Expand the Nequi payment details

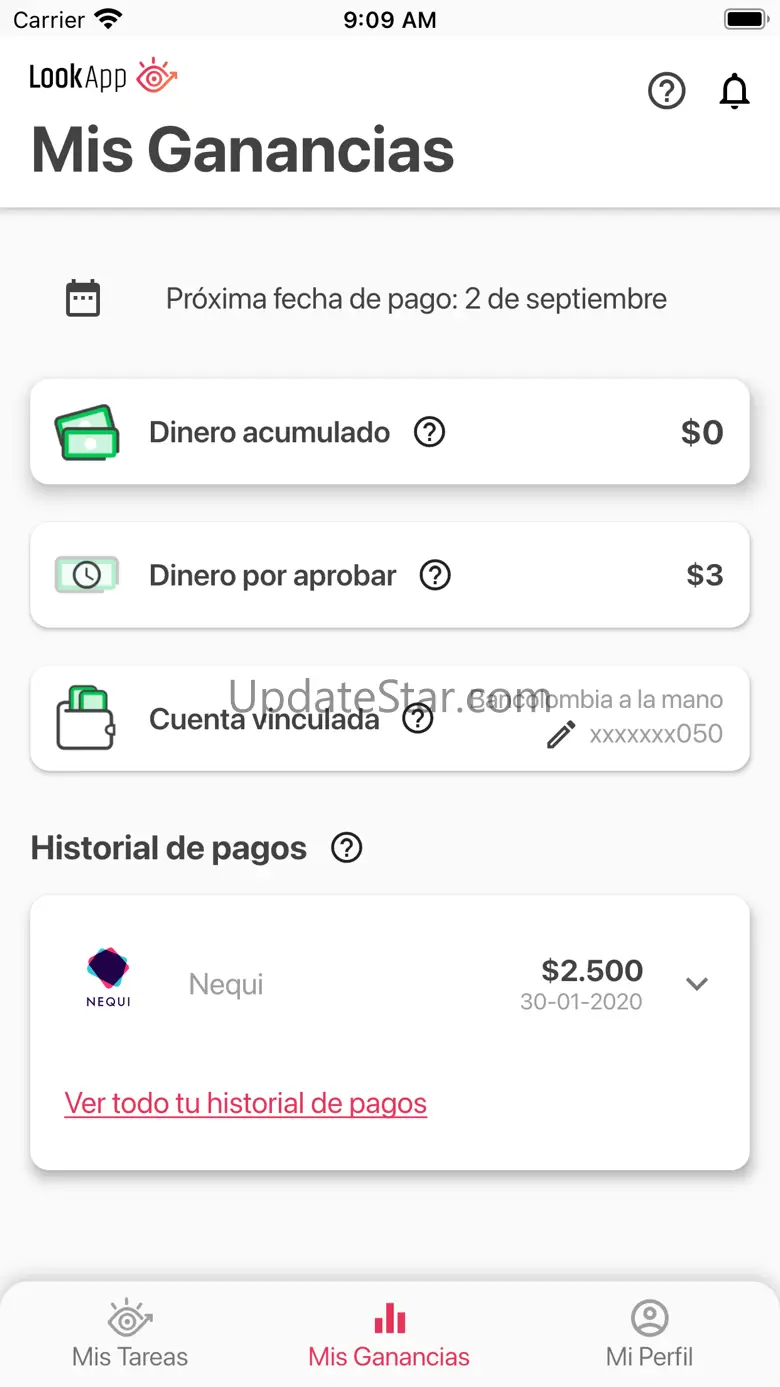[x=697, y=984]
